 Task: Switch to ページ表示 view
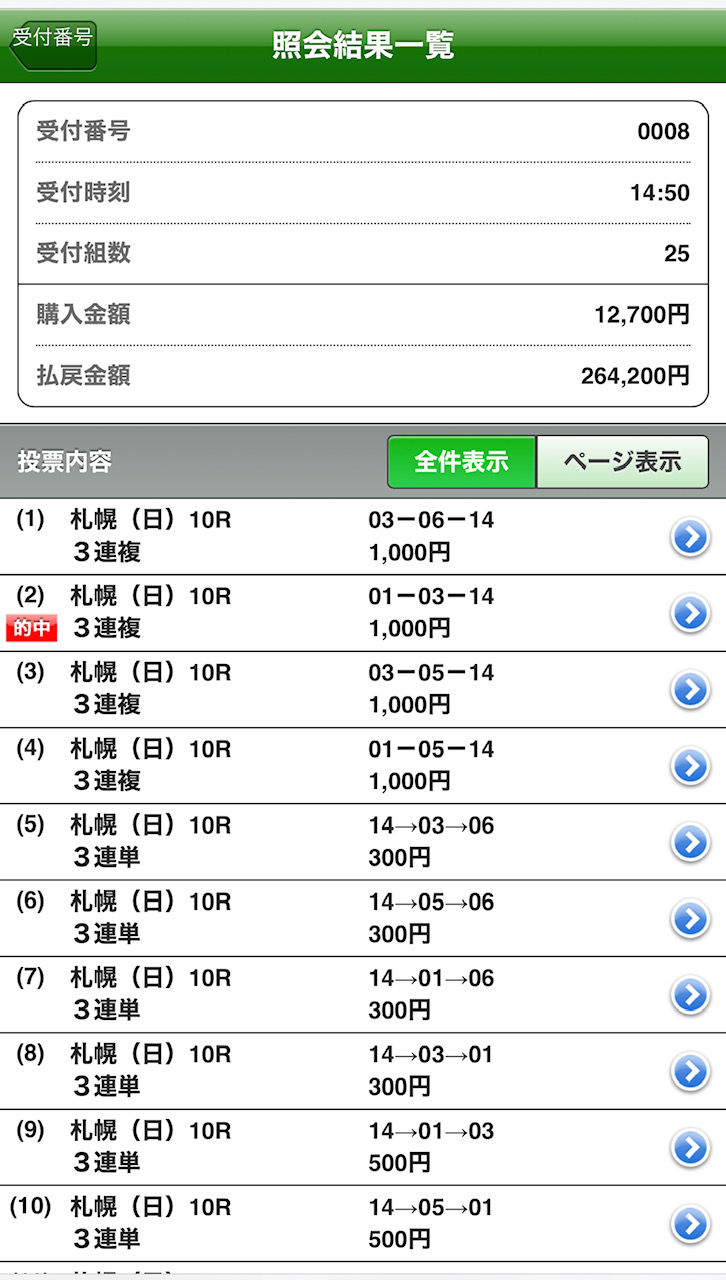pyautogui.click(x=622, y=461)
